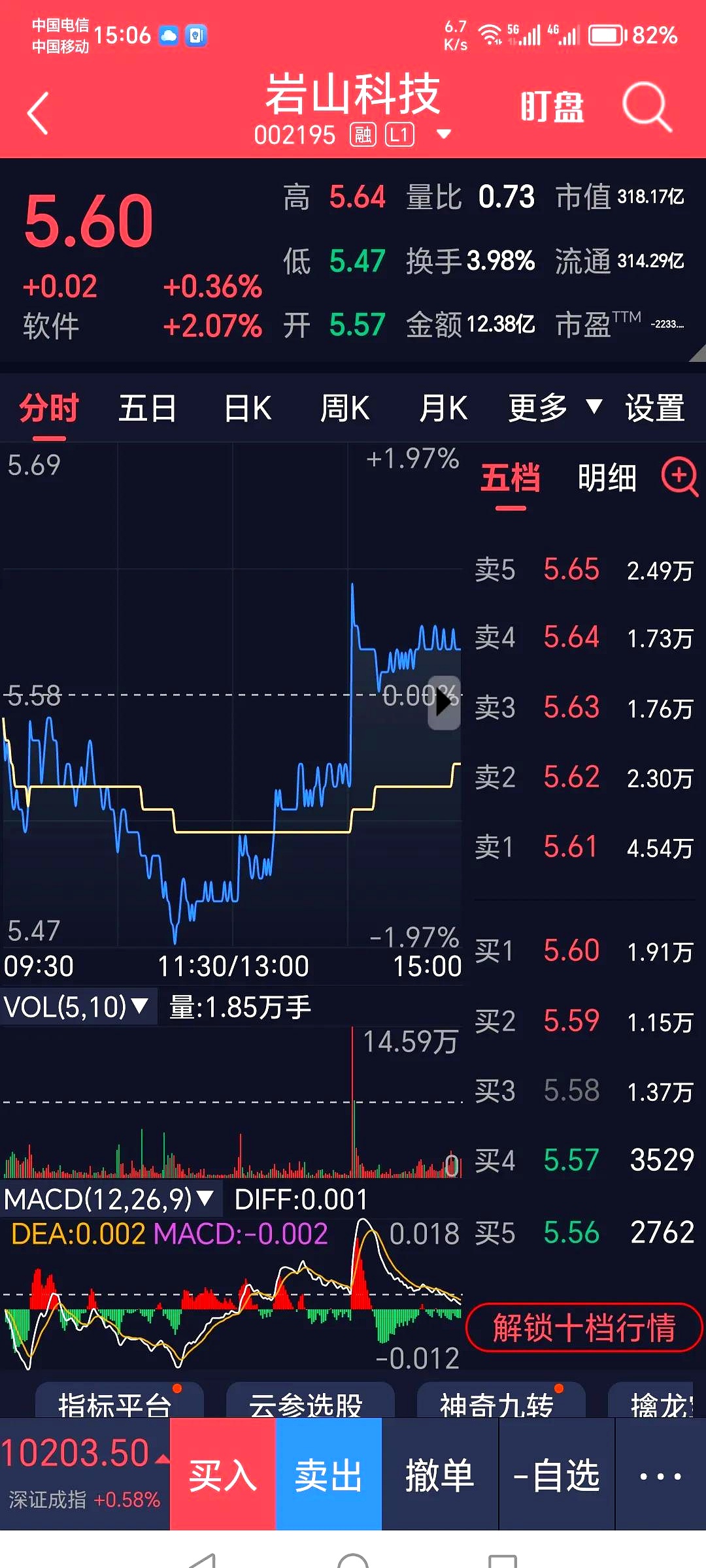This screenshot has width=706, height=1568.
Task: Tap the red 买入 buy button
Action: (223, 1475)
